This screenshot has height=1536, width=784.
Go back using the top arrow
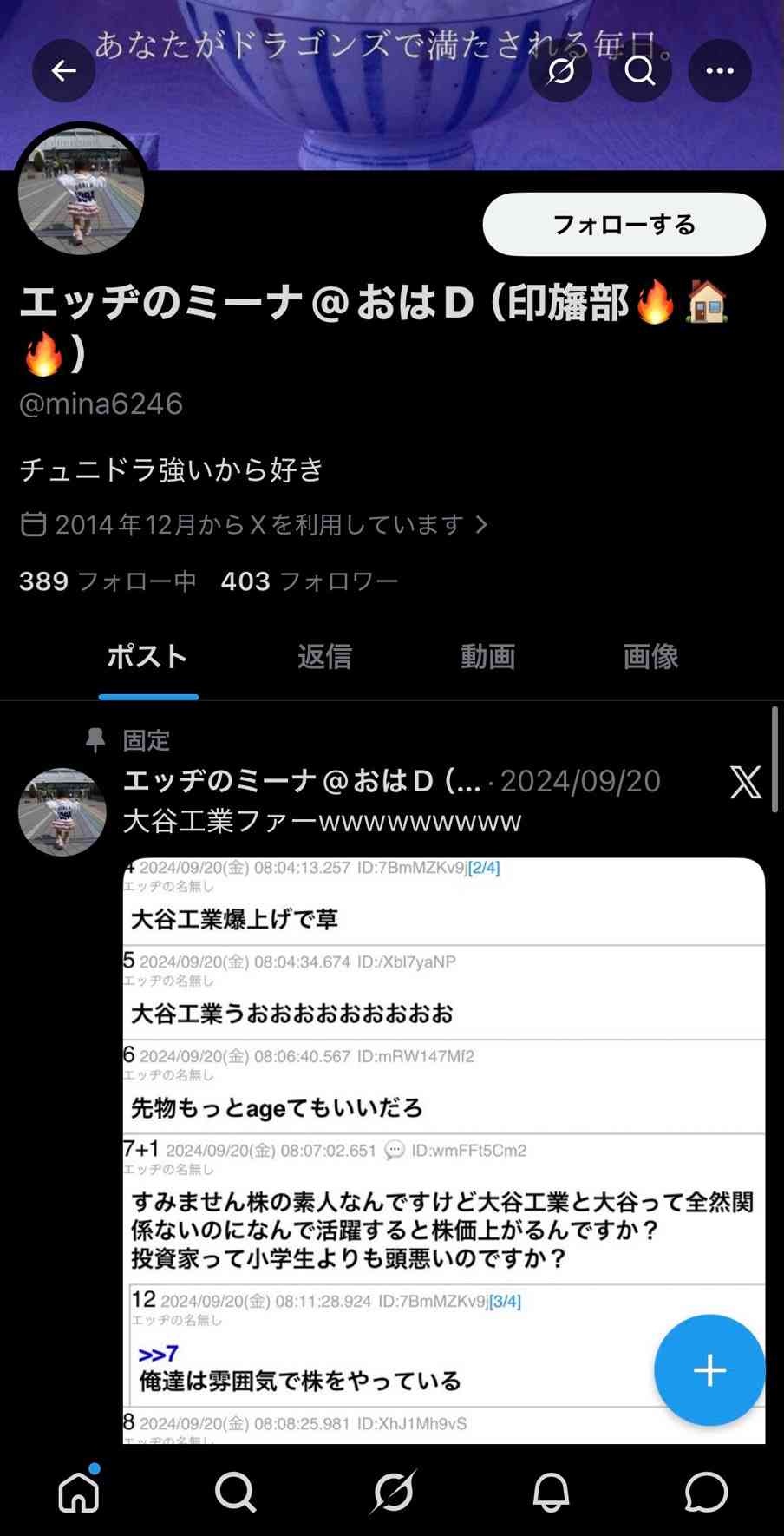[x=64, y=71]
